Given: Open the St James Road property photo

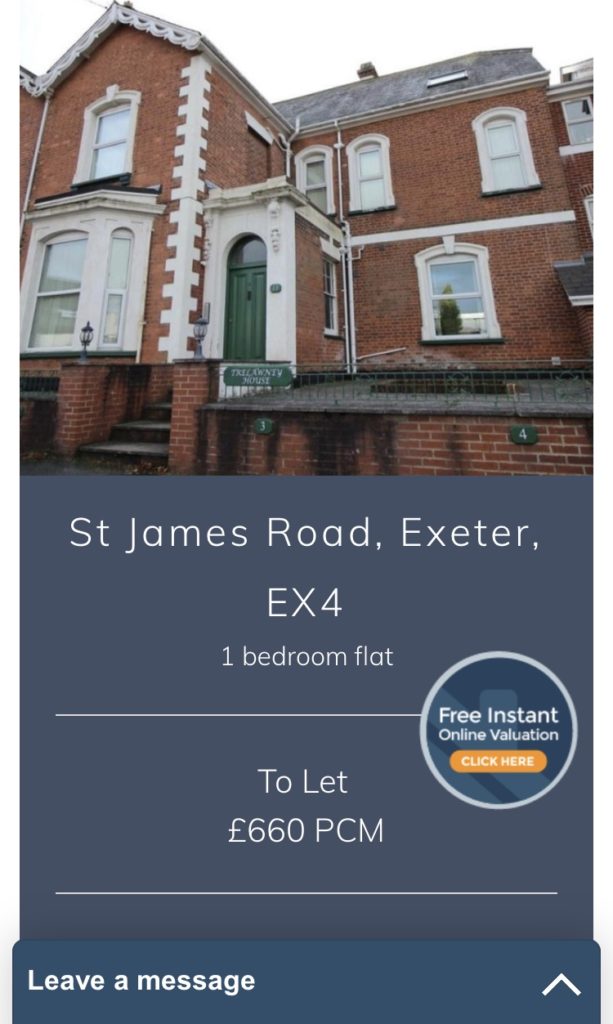Looking at the screenshot, I should [x=306, y=238].
